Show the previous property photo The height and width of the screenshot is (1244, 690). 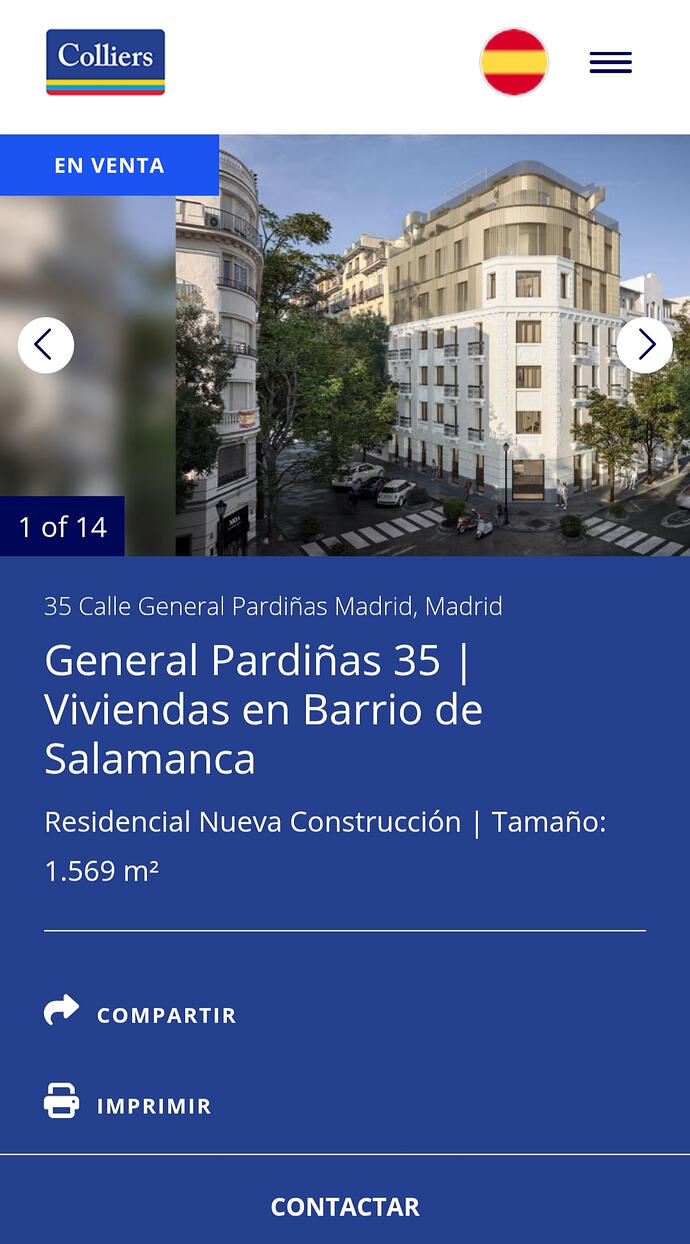(46, 345)
